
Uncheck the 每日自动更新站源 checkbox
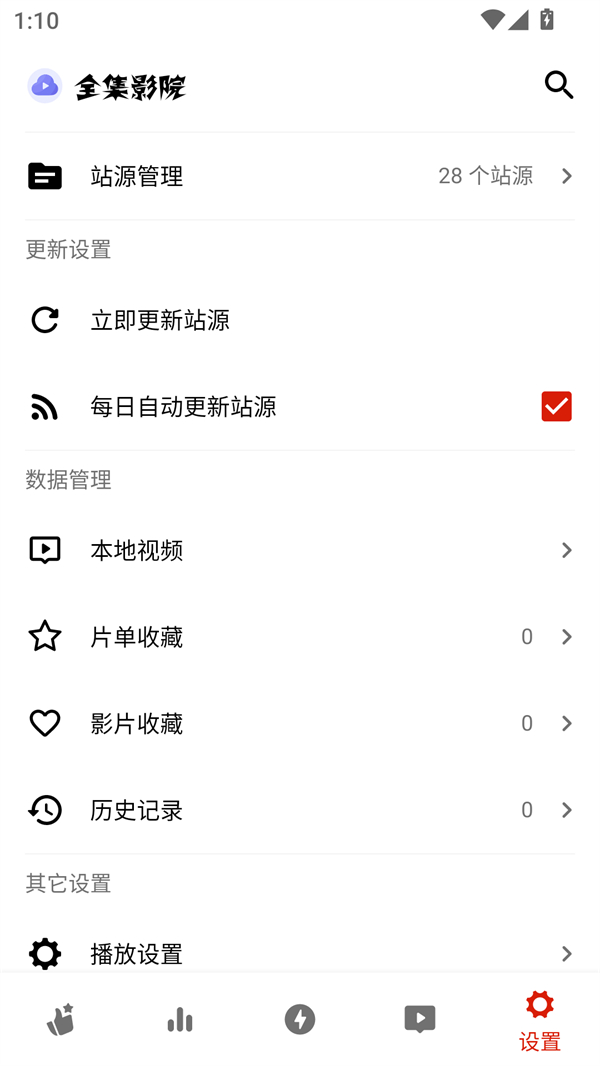tap(556, 407)
